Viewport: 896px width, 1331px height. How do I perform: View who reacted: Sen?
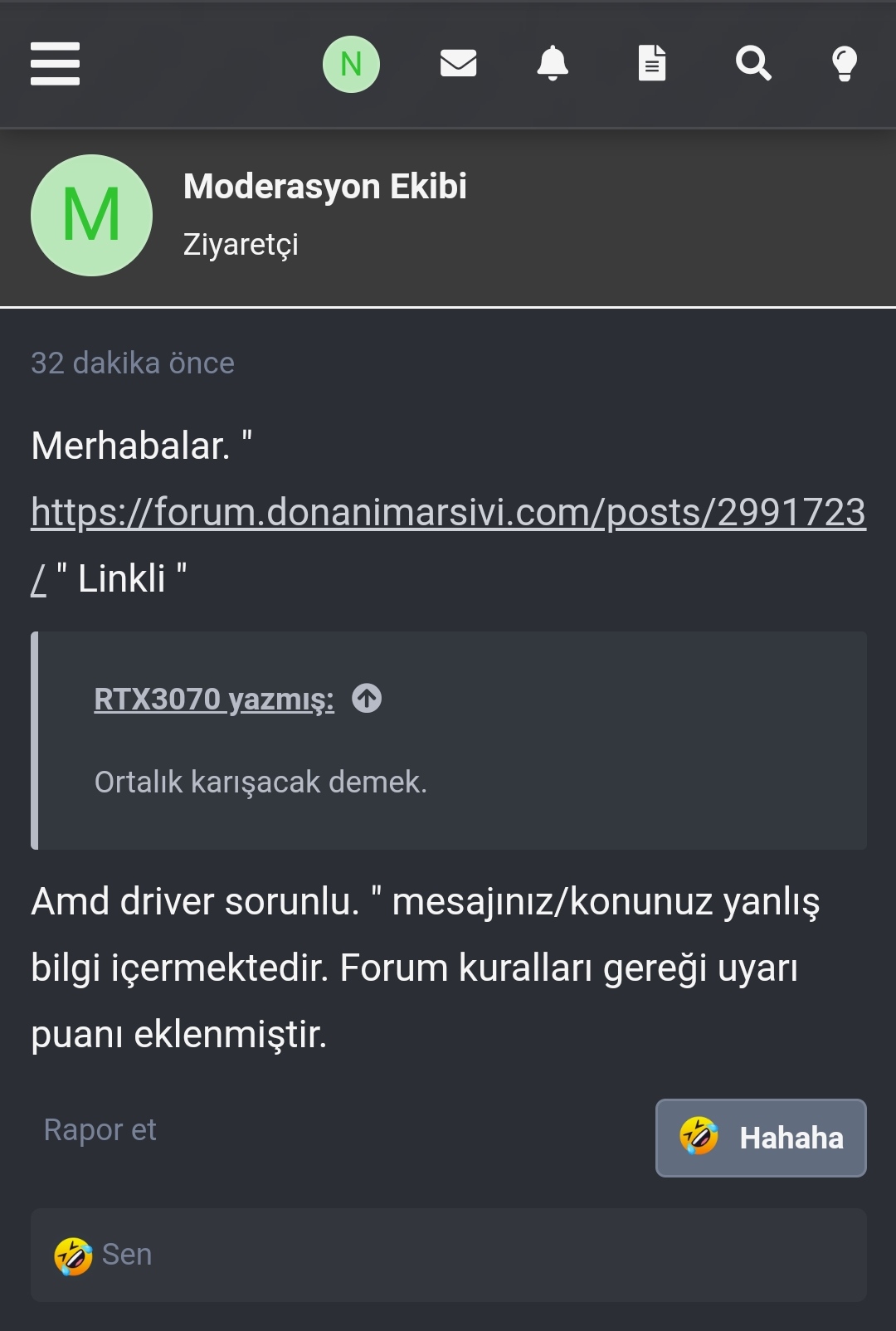[x=126, y=1254]
